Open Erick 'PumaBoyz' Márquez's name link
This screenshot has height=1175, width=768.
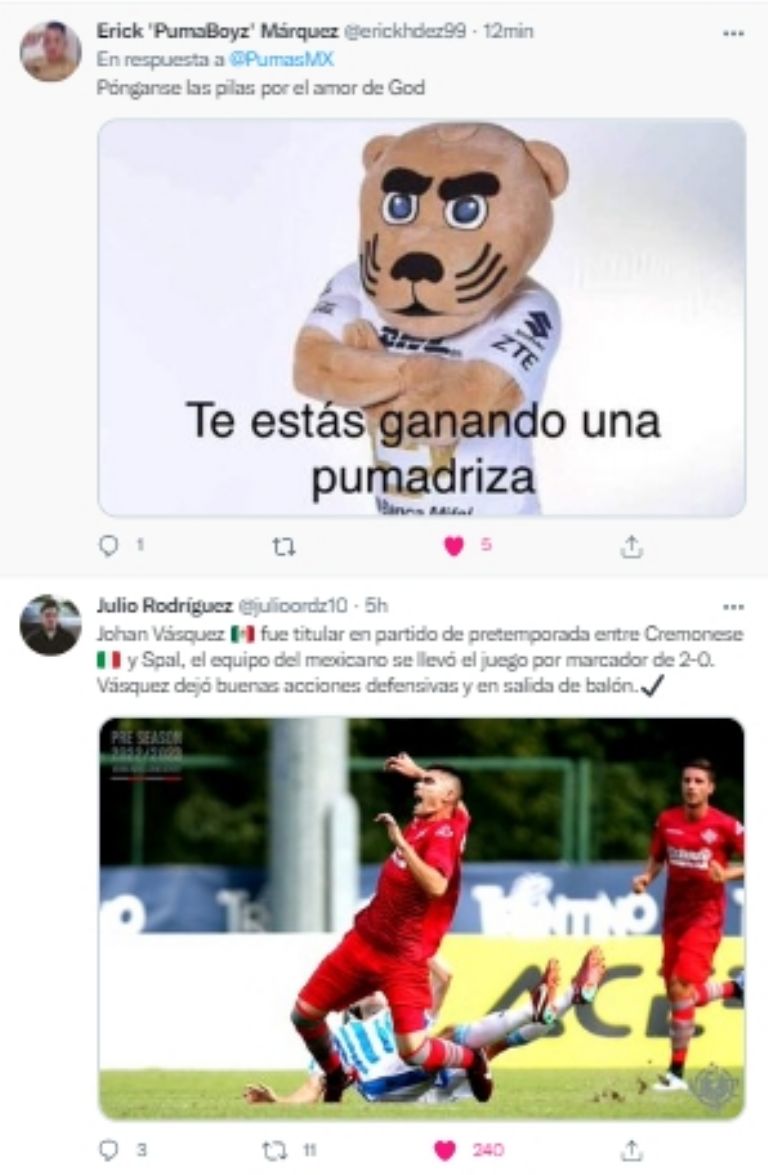[x=216, y=31]
